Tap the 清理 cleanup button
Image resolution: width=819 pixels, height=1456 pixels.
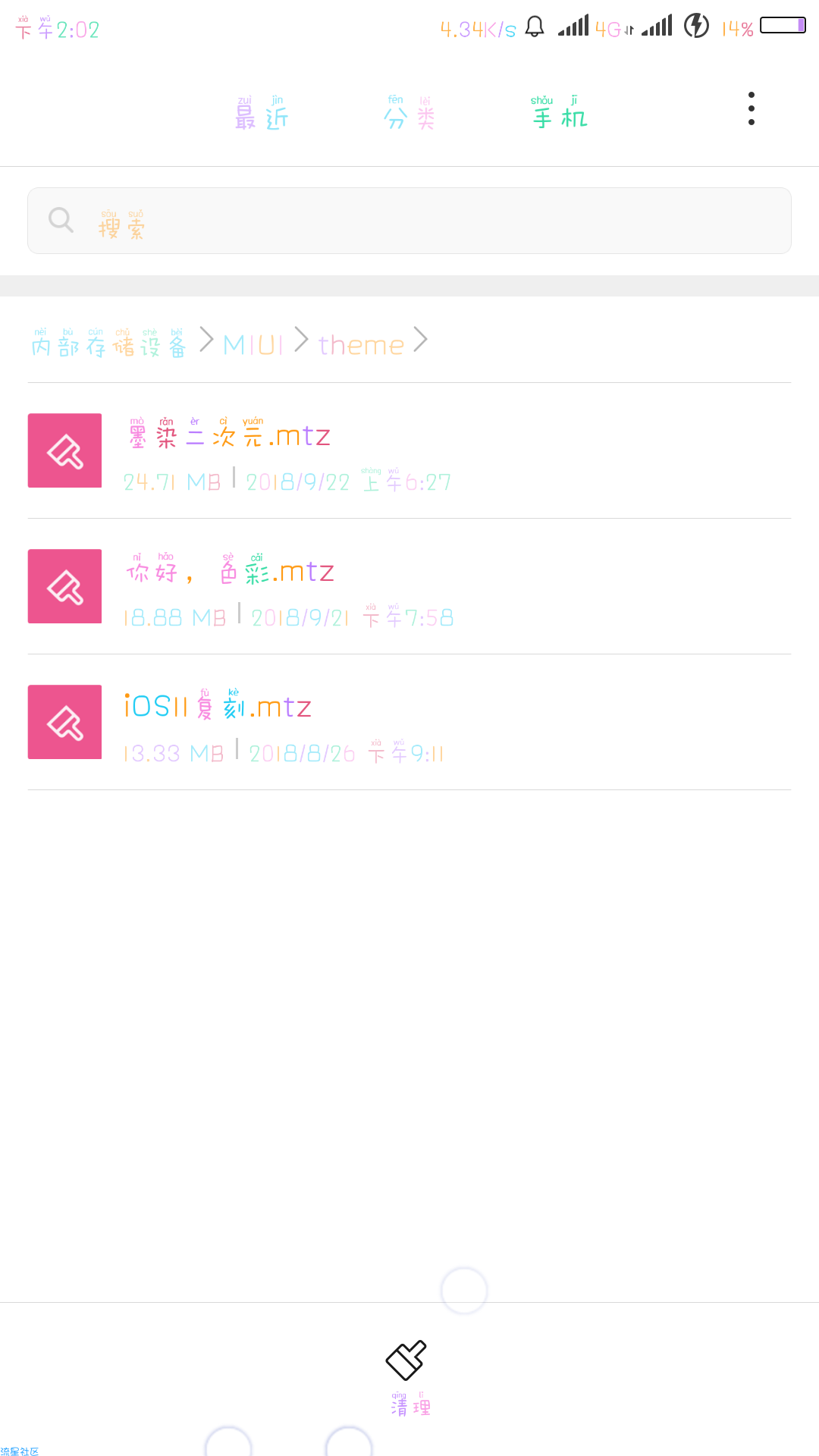click(x=409, y=1377)
